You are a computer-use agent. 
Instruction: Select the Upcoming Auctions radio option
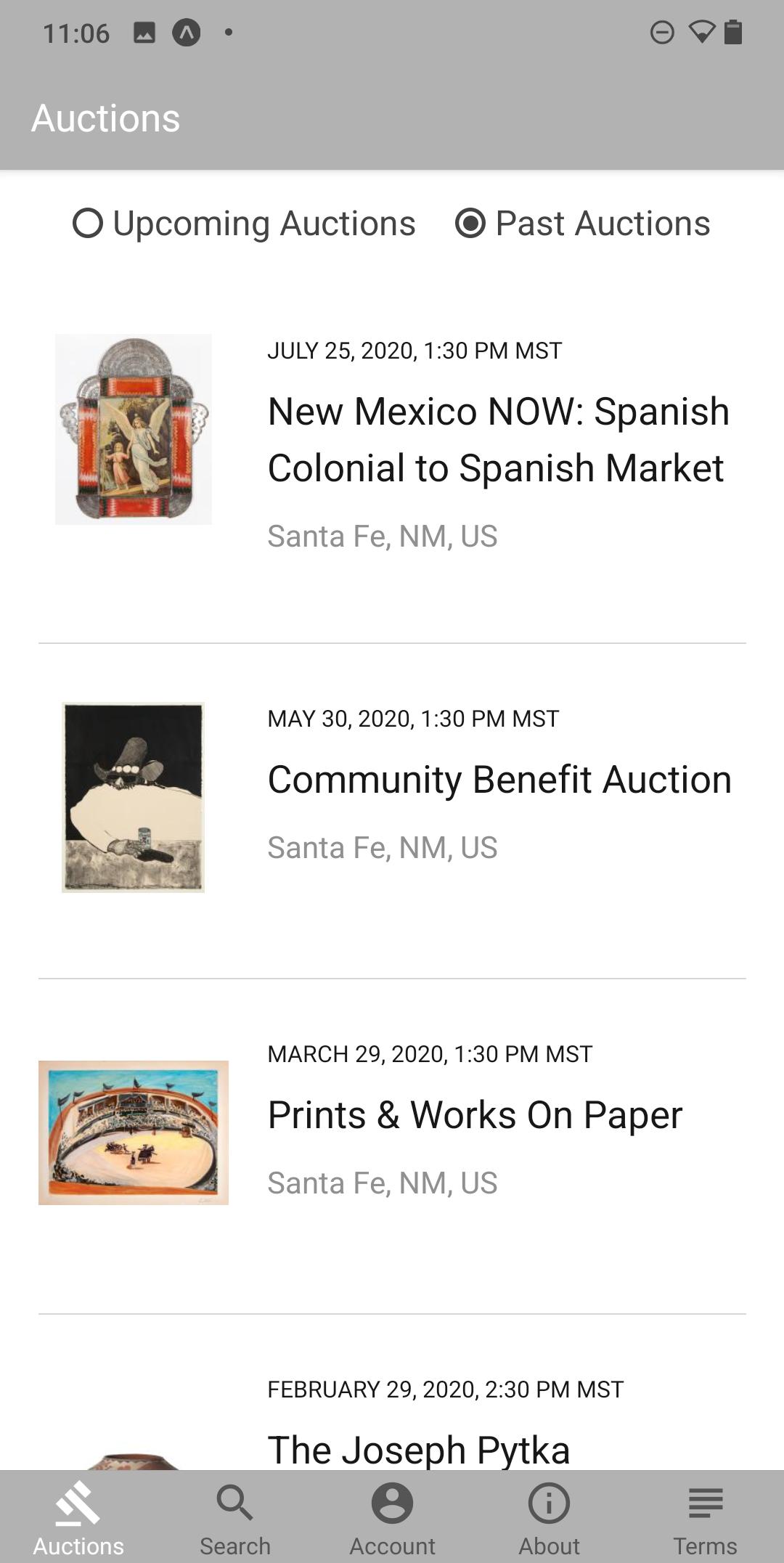[x=244, y=224]
